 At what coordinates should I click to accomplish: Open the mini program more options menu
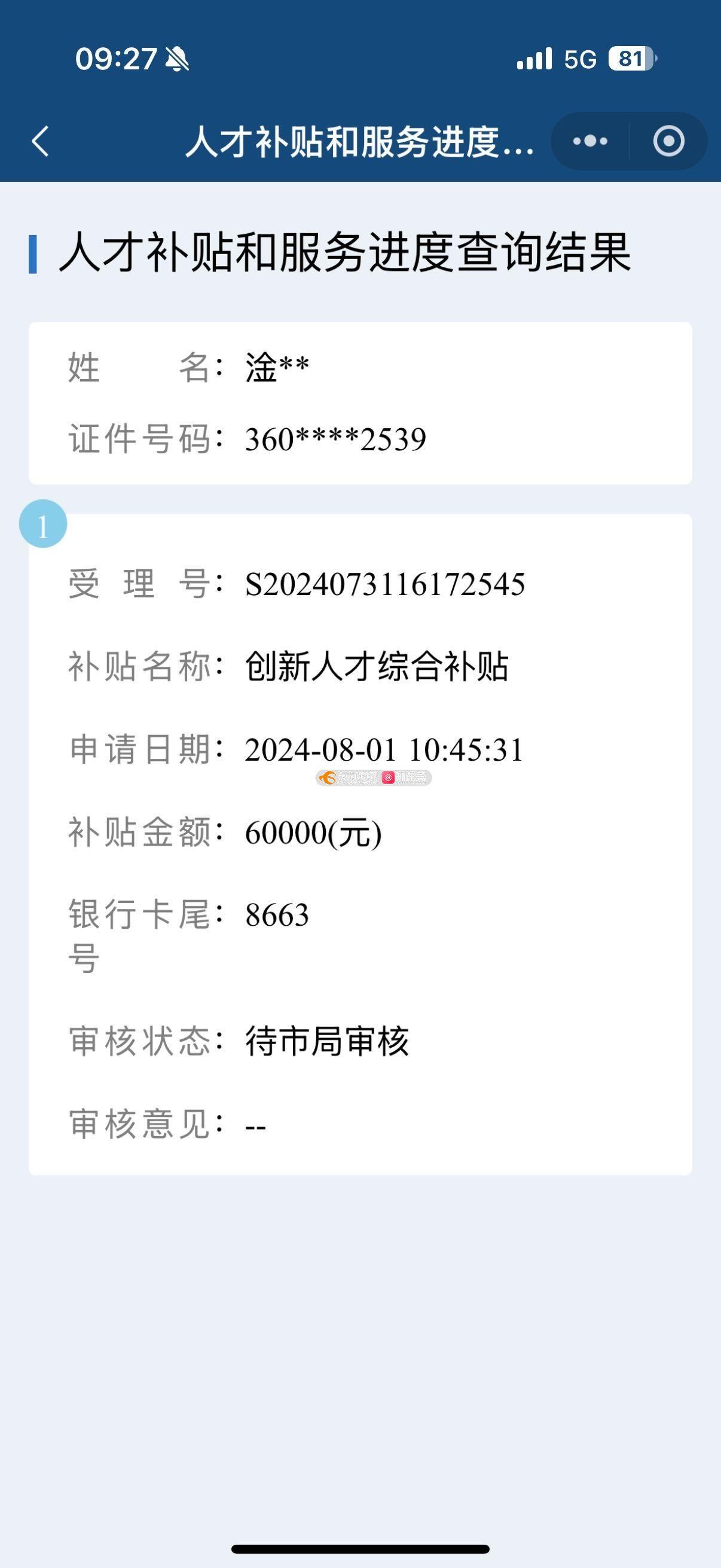coord(590,141)
